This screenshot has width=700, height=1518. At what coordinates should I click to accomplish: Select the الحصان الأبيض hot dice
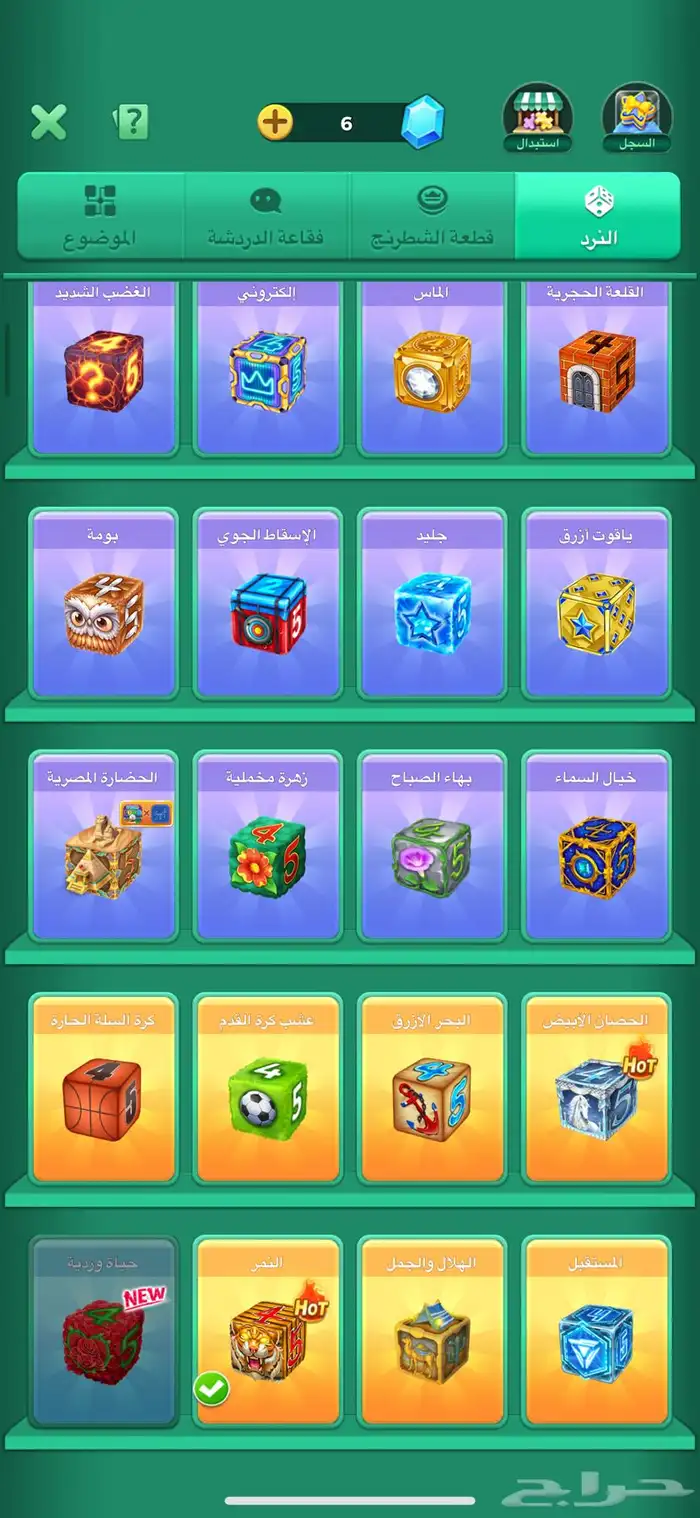tap(596, 1090)
